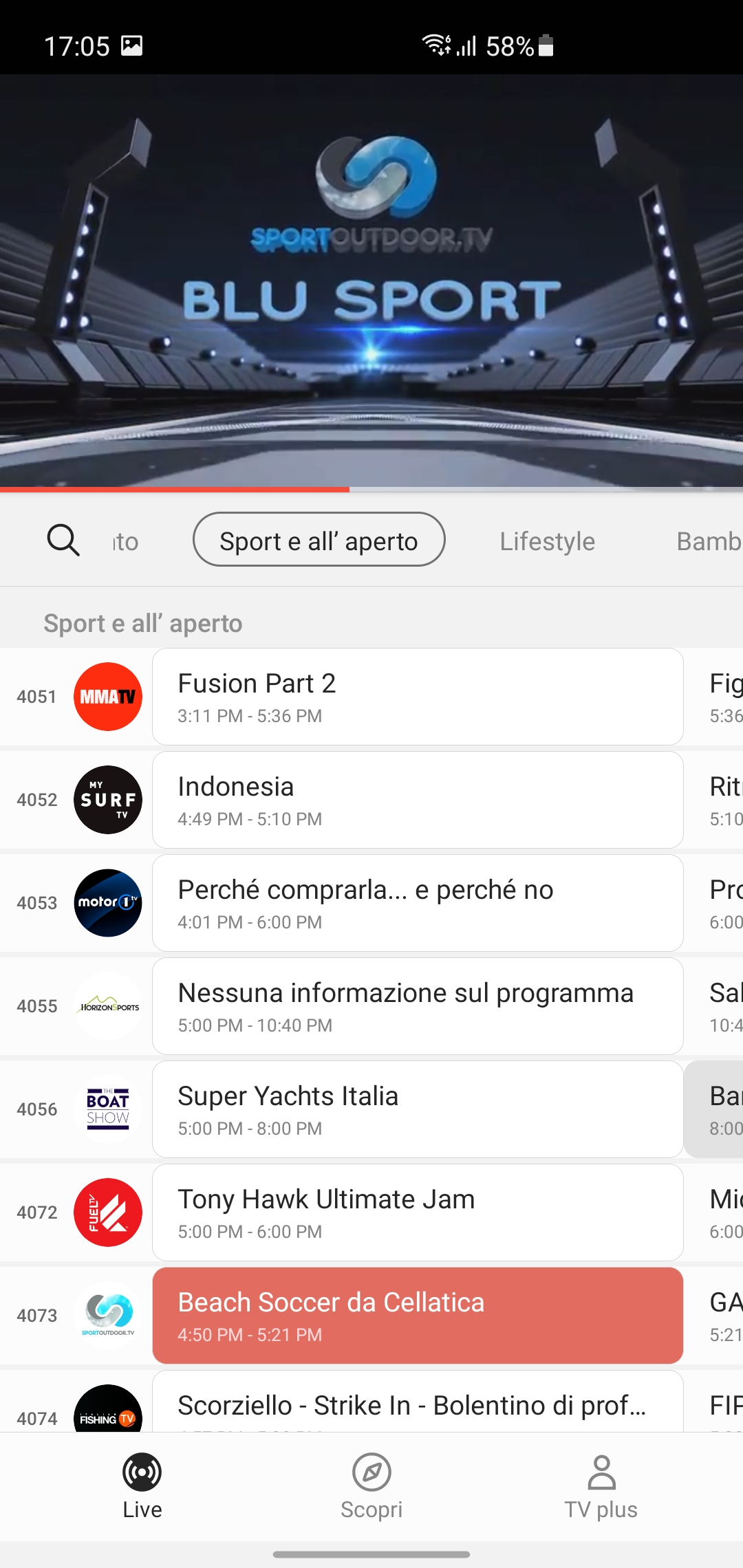
Task: Go to the Live tab
Action: coord(142,1486)
